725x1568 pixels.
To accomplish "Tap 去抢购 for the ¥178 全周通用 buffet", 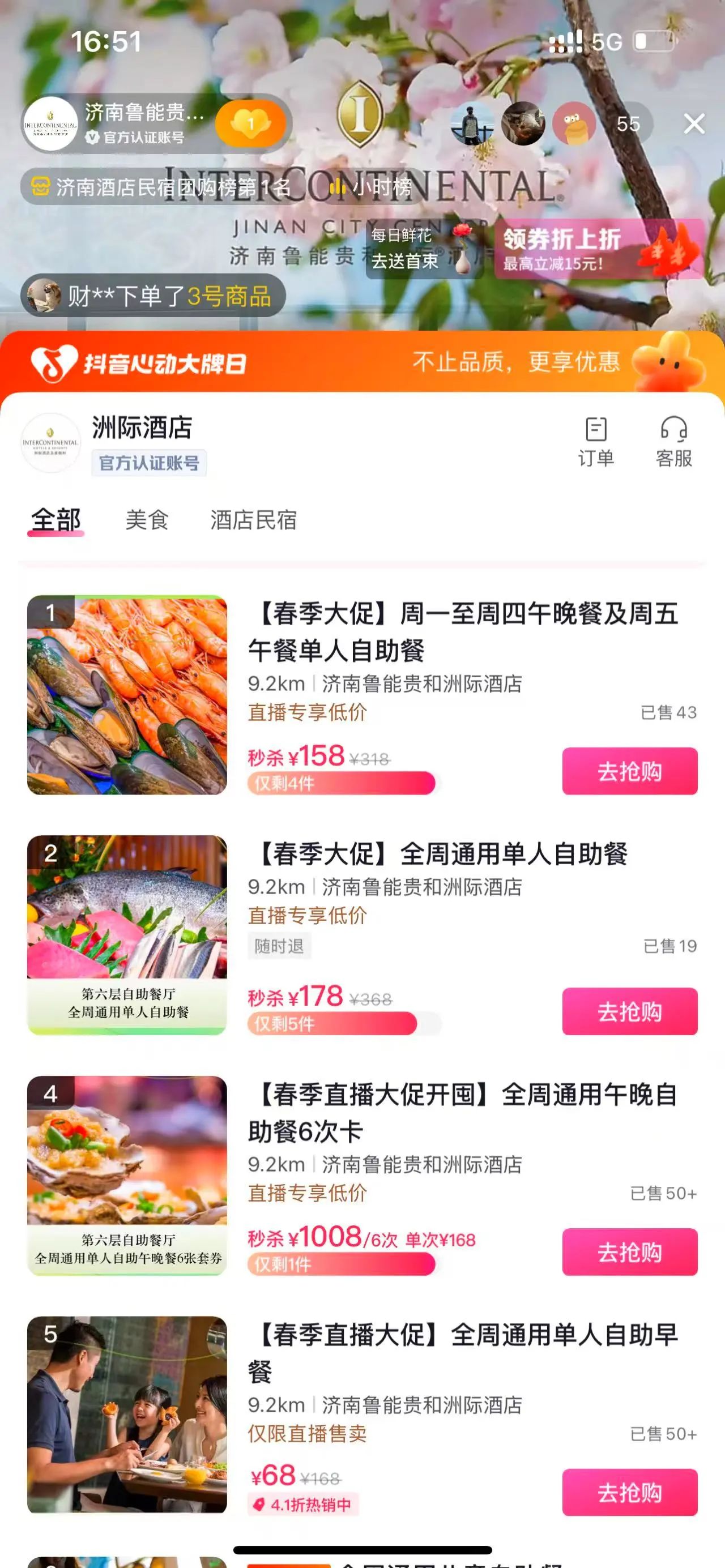I will pos(629,1011).
